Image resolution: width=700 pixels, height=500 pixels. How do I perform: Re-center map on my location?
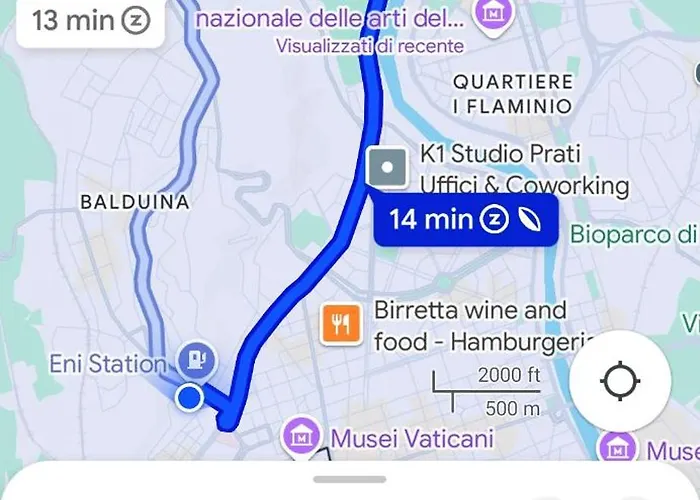click(x=619, y=382)
